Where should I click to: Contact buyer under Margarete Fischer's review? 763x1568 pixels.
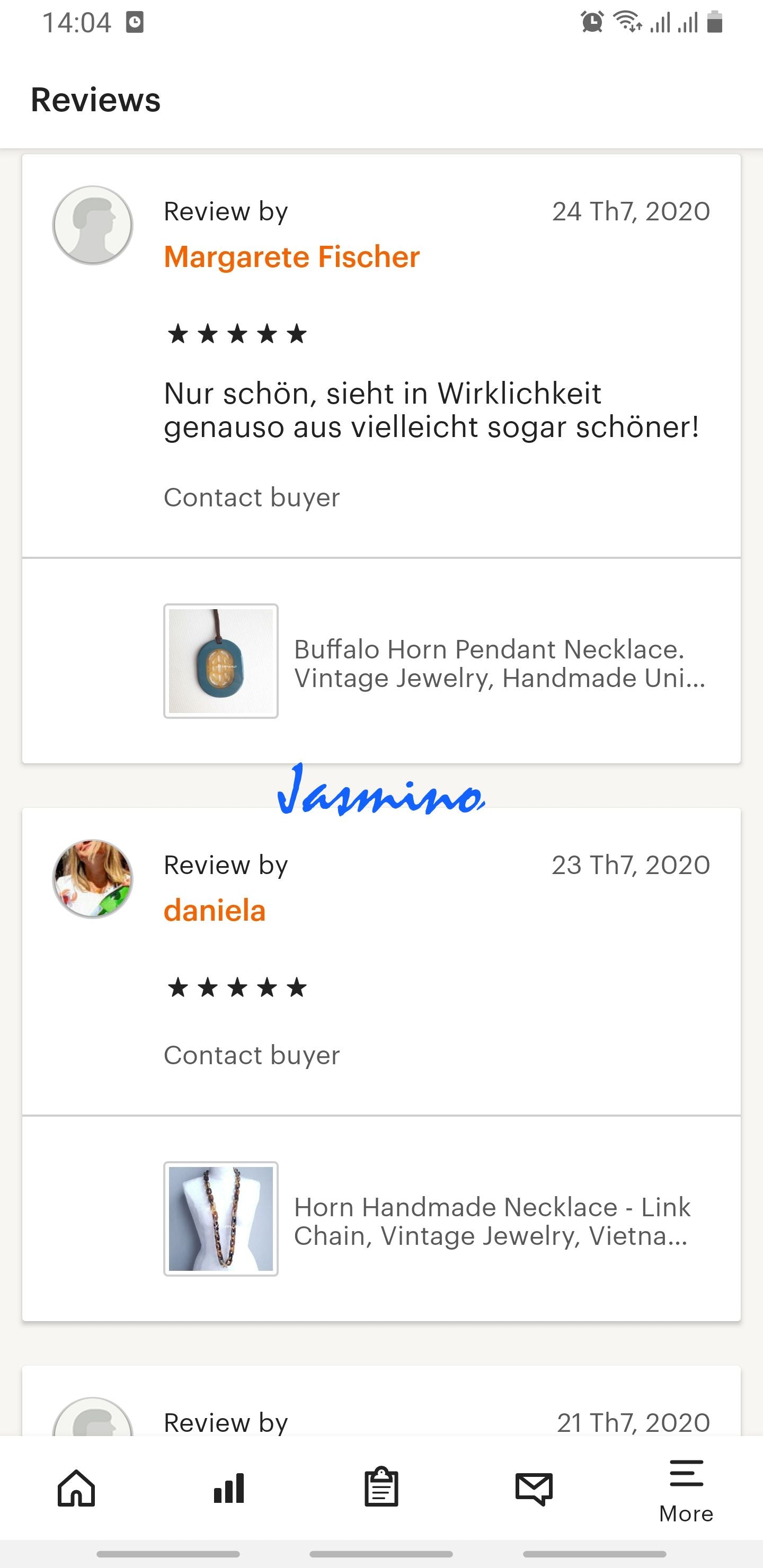[x=252, y=497]
